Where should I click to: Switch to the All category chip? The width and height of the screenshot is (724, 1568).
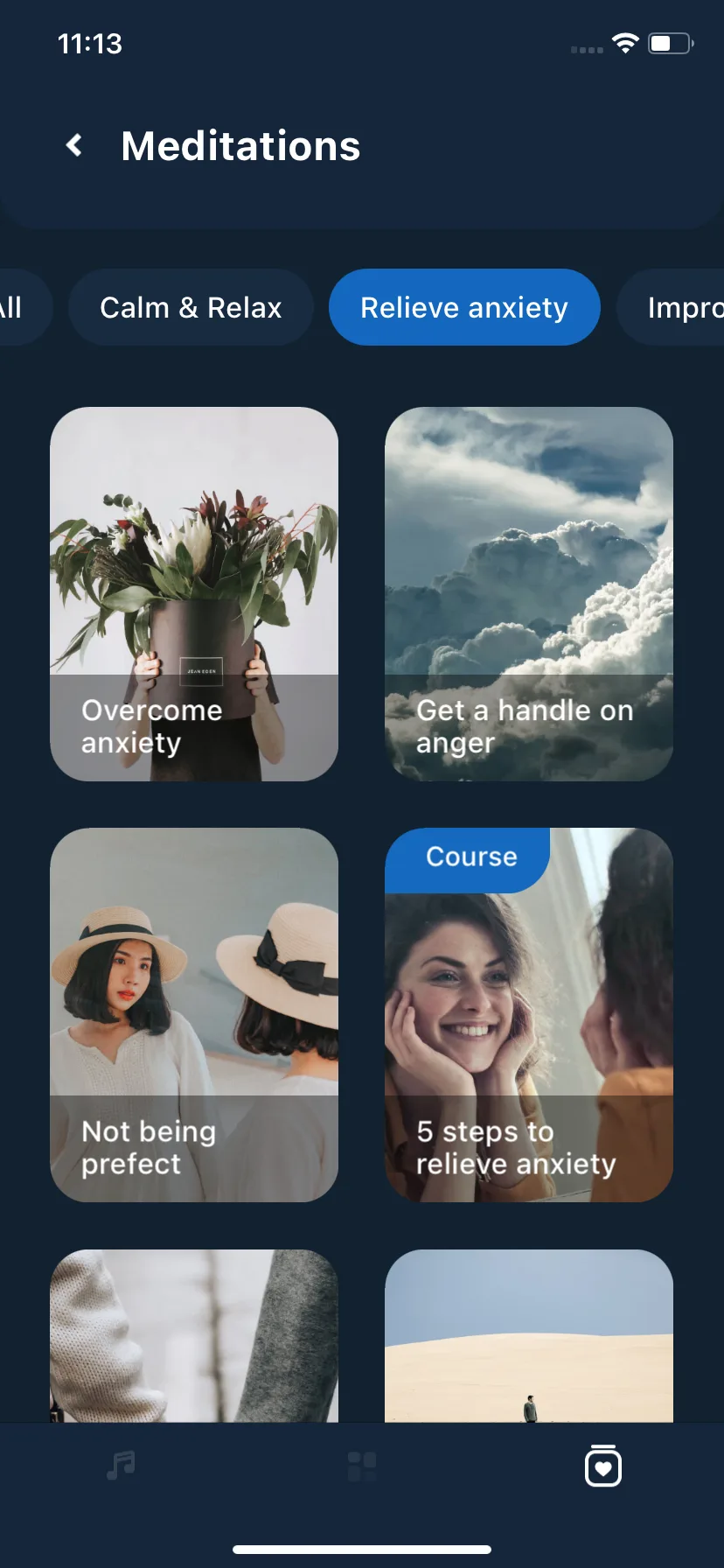pos(17,308)
